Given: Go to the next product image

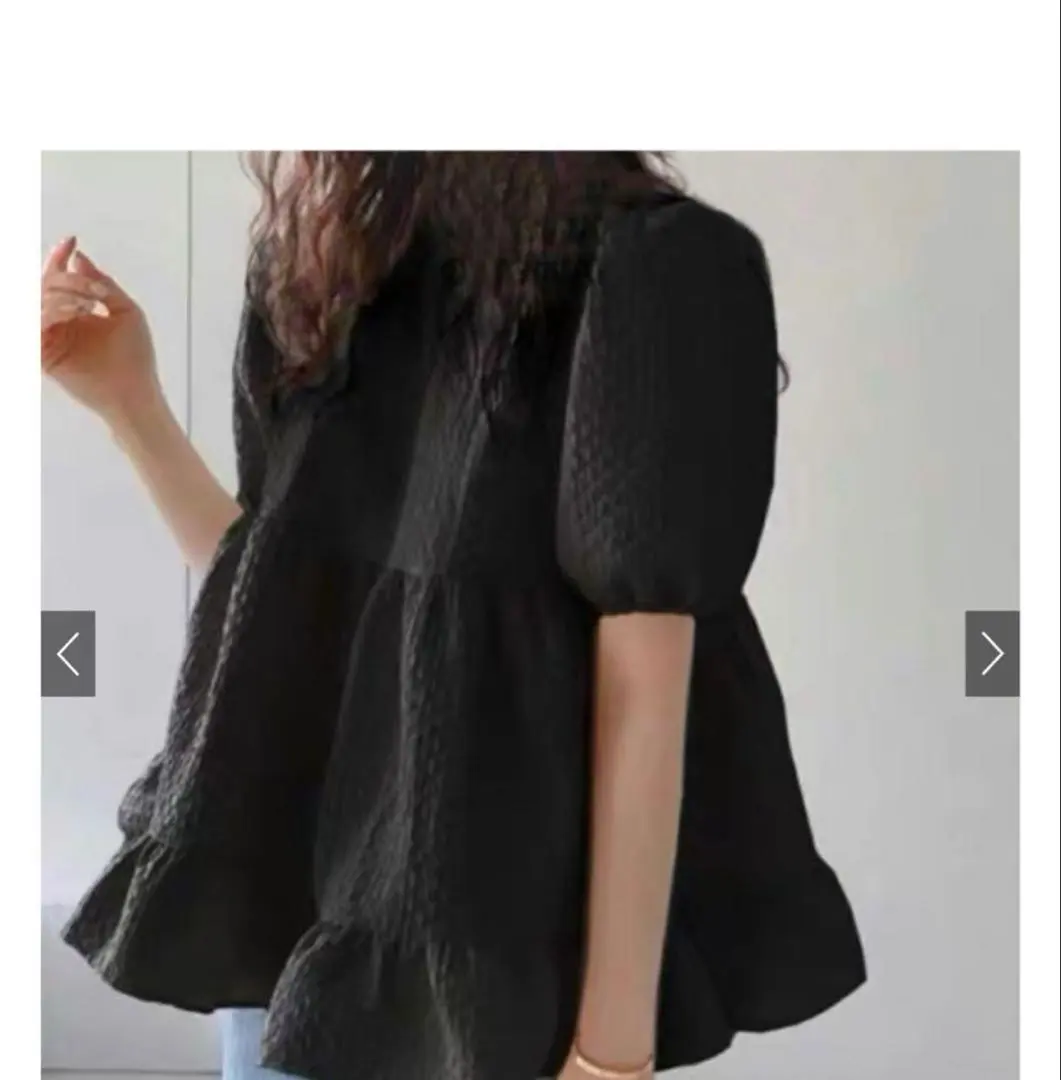Looking at the screenshot, I should [991, 654].
